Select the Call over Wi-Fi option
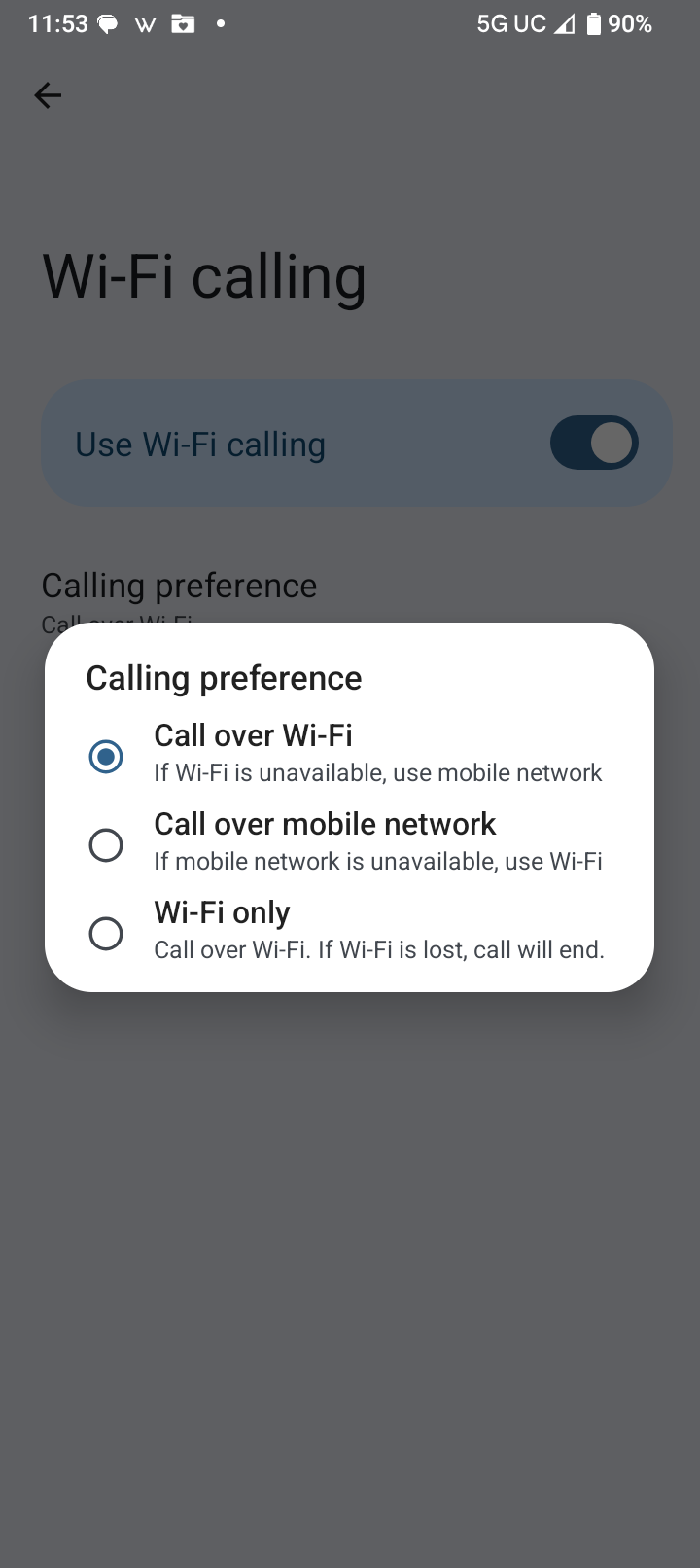Image resolution: width=700 pixels, height=1568 pixels. point(106,756)
